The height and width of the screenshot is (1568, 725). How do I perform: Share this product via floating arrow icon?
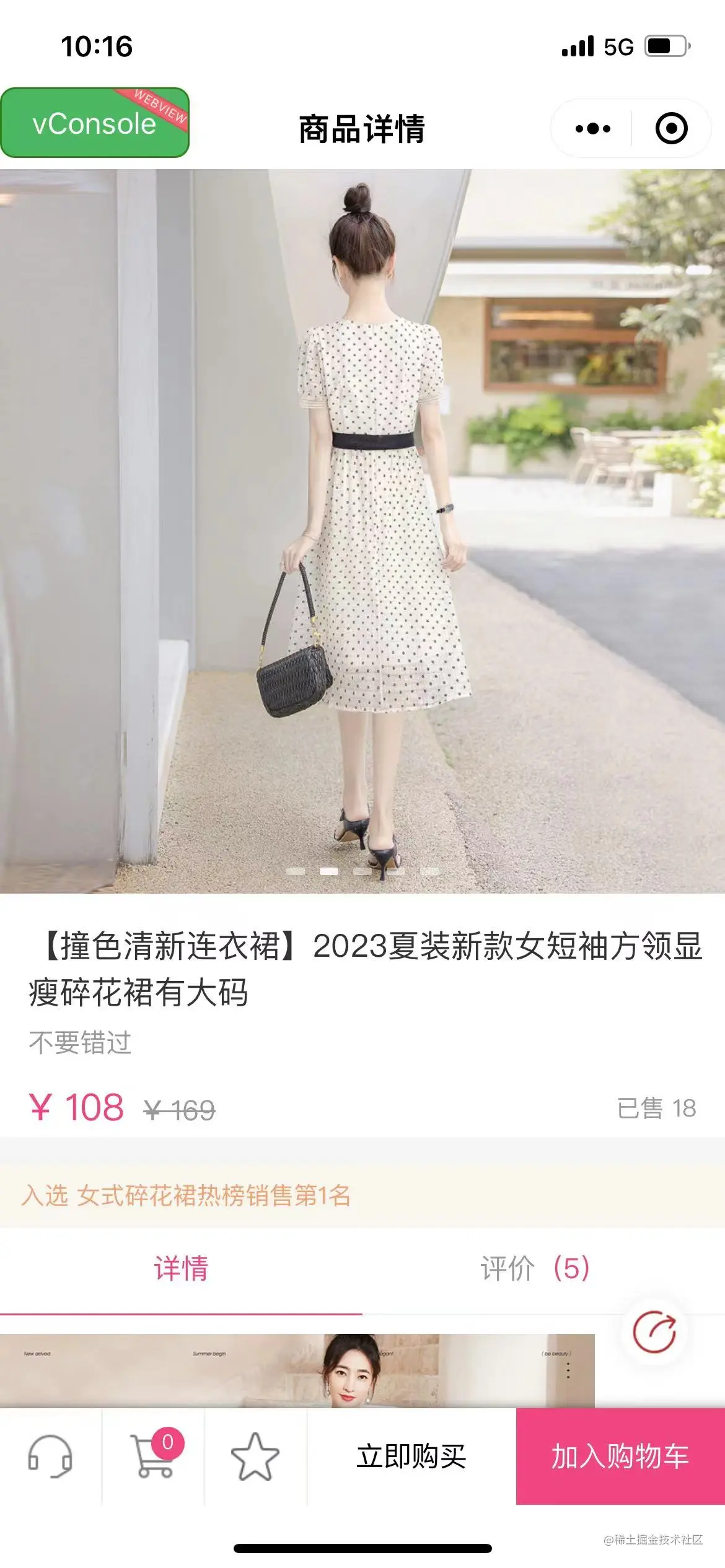(654, 1332)
